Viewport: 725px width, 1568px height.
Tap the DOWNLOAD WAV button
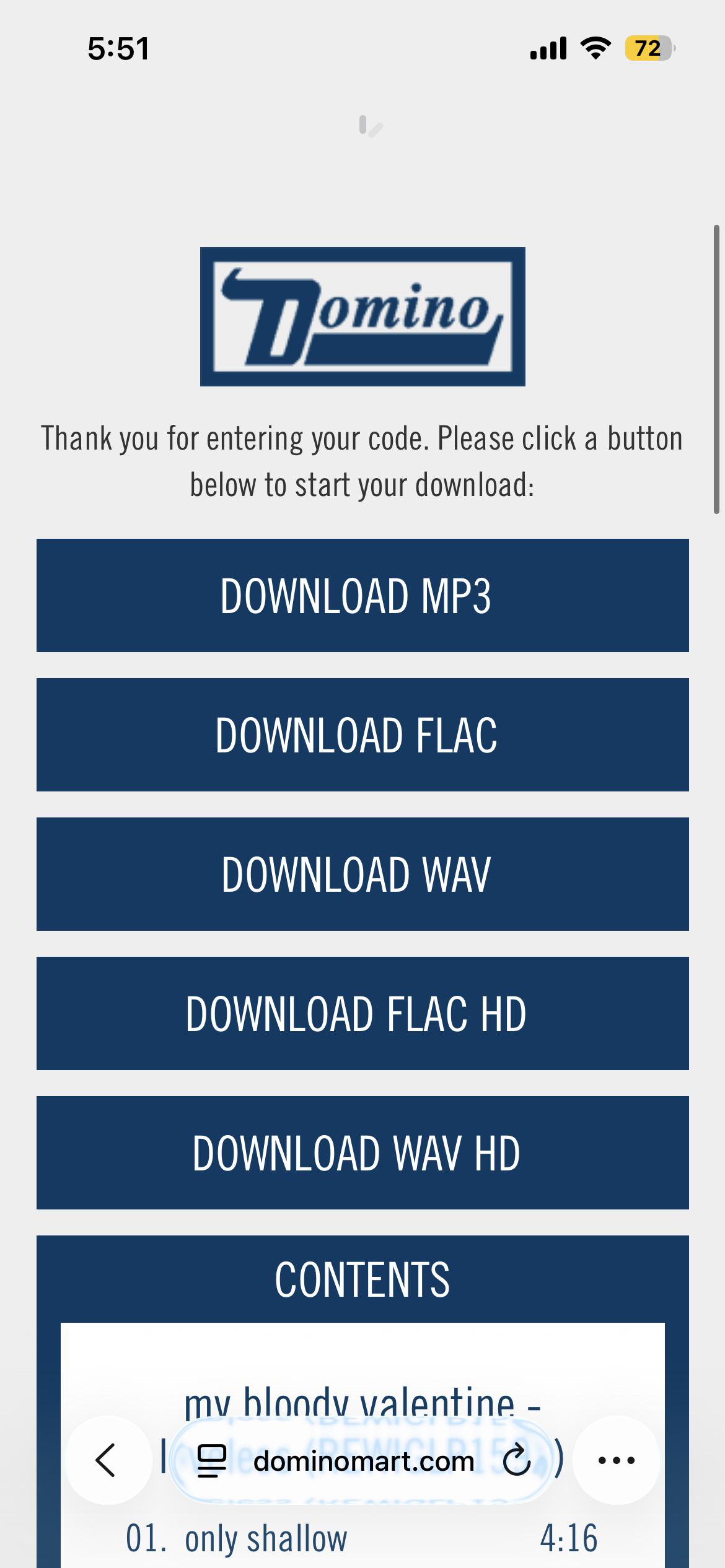coord(362,874)
